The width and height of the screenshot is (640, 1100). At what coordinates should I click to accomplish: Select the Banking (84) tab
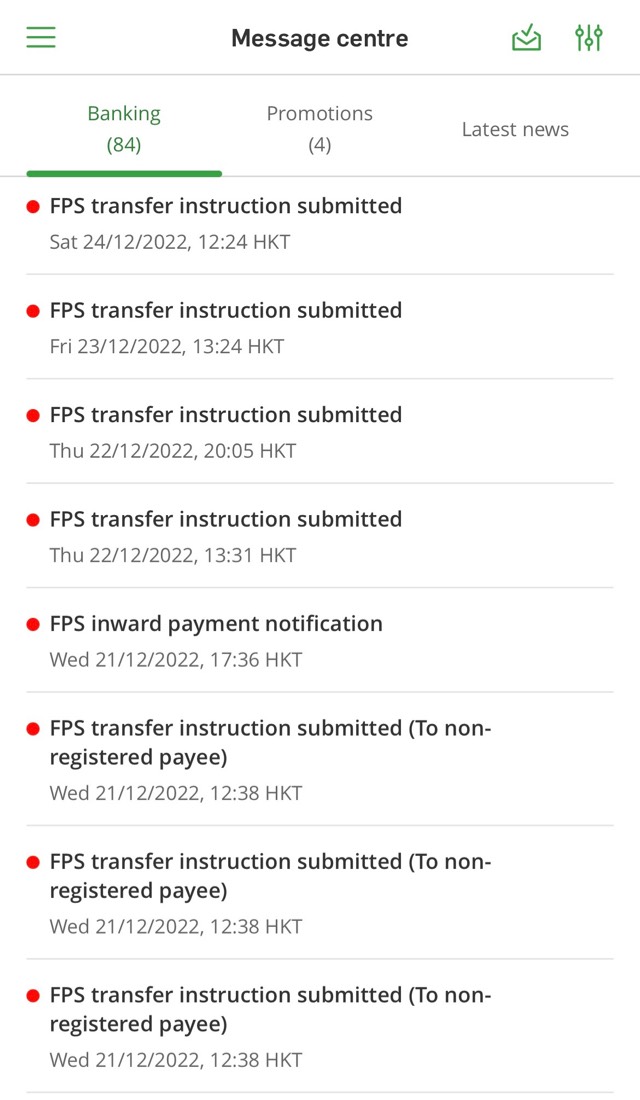(x=124, y=129)
